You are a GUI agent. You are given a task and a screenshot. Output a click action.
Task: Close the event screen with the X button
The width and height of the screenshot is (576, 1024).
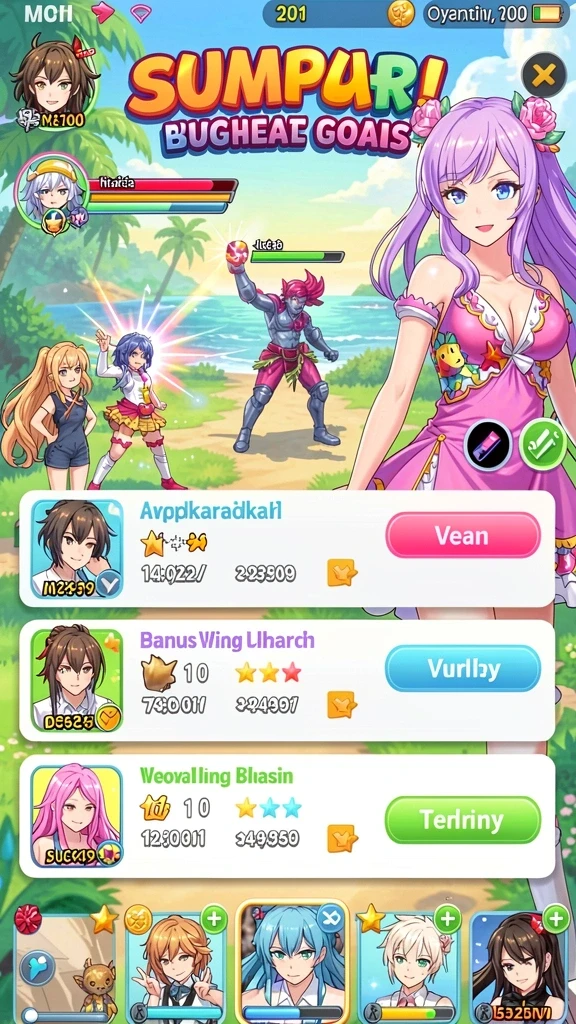tap(543, 76)
